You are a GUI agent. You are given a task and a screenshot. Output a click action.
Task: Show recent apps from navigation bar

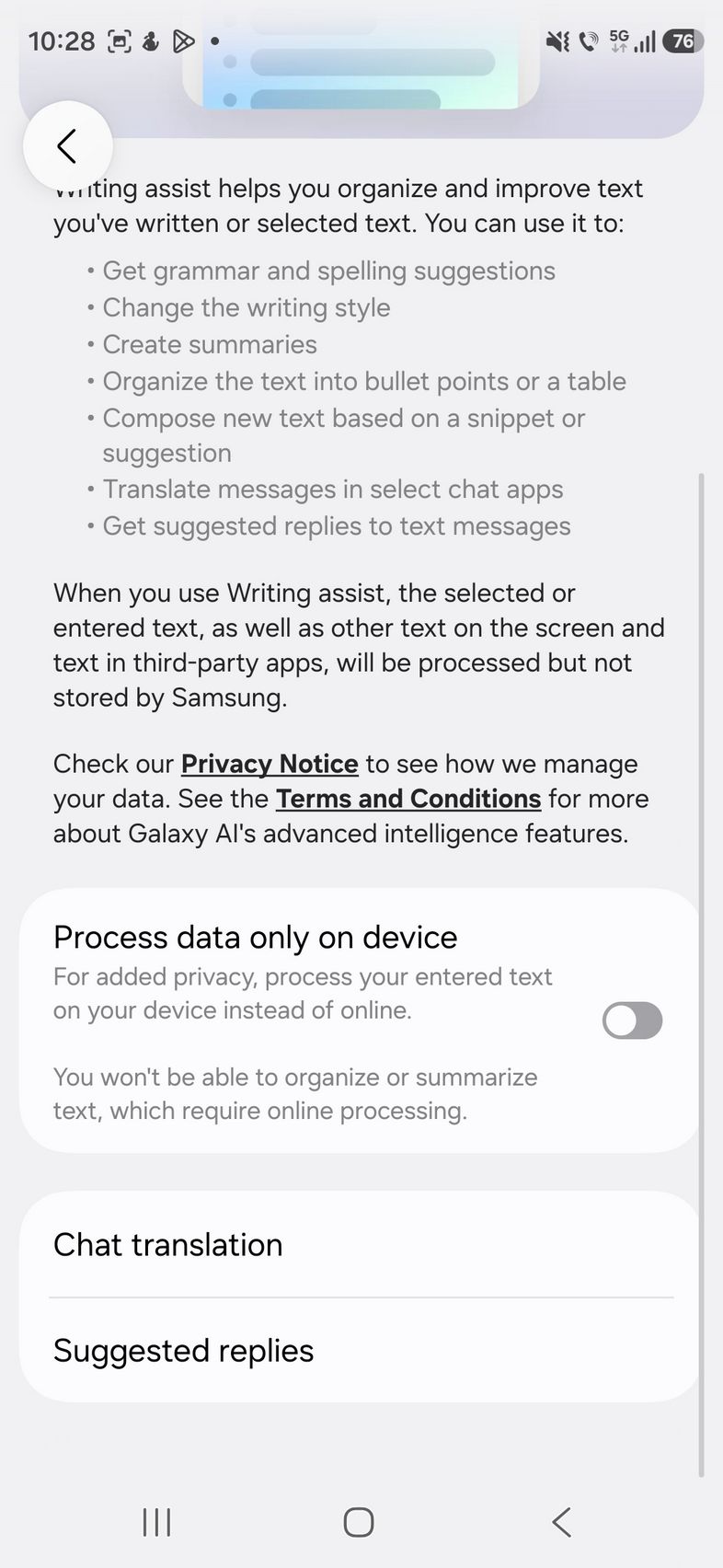click(x=157, y=1522)
